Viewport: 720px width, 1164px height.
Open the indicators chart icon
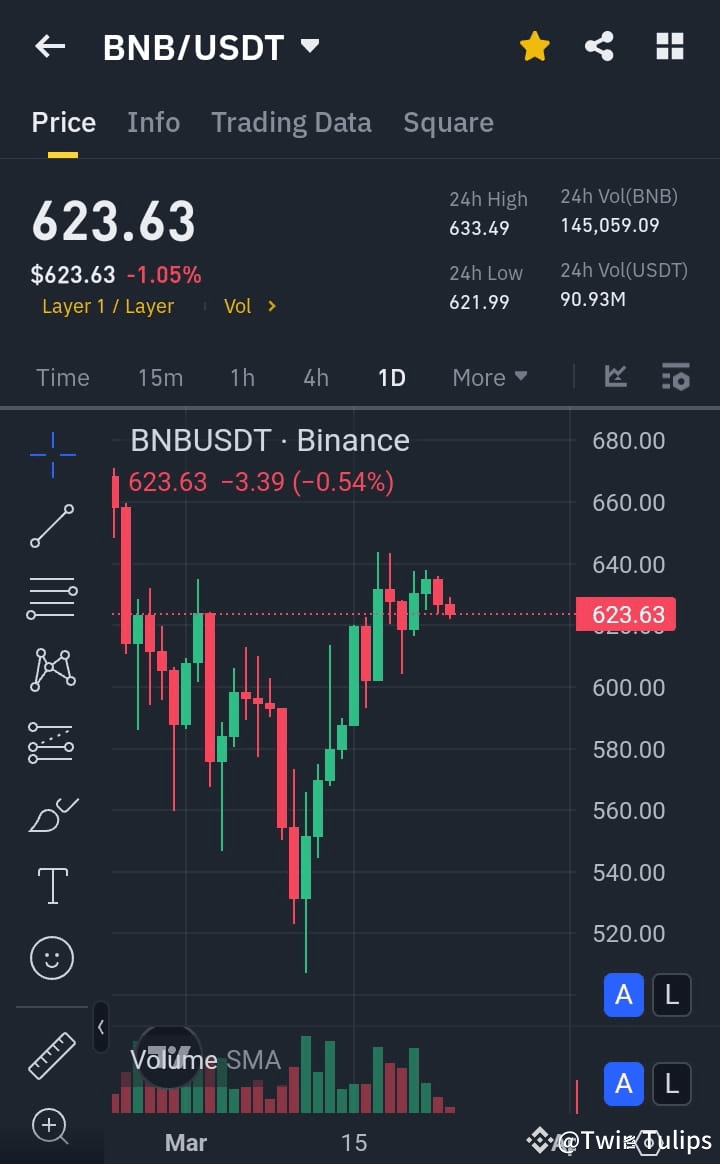pyautogui.click(x=616, y=377)
